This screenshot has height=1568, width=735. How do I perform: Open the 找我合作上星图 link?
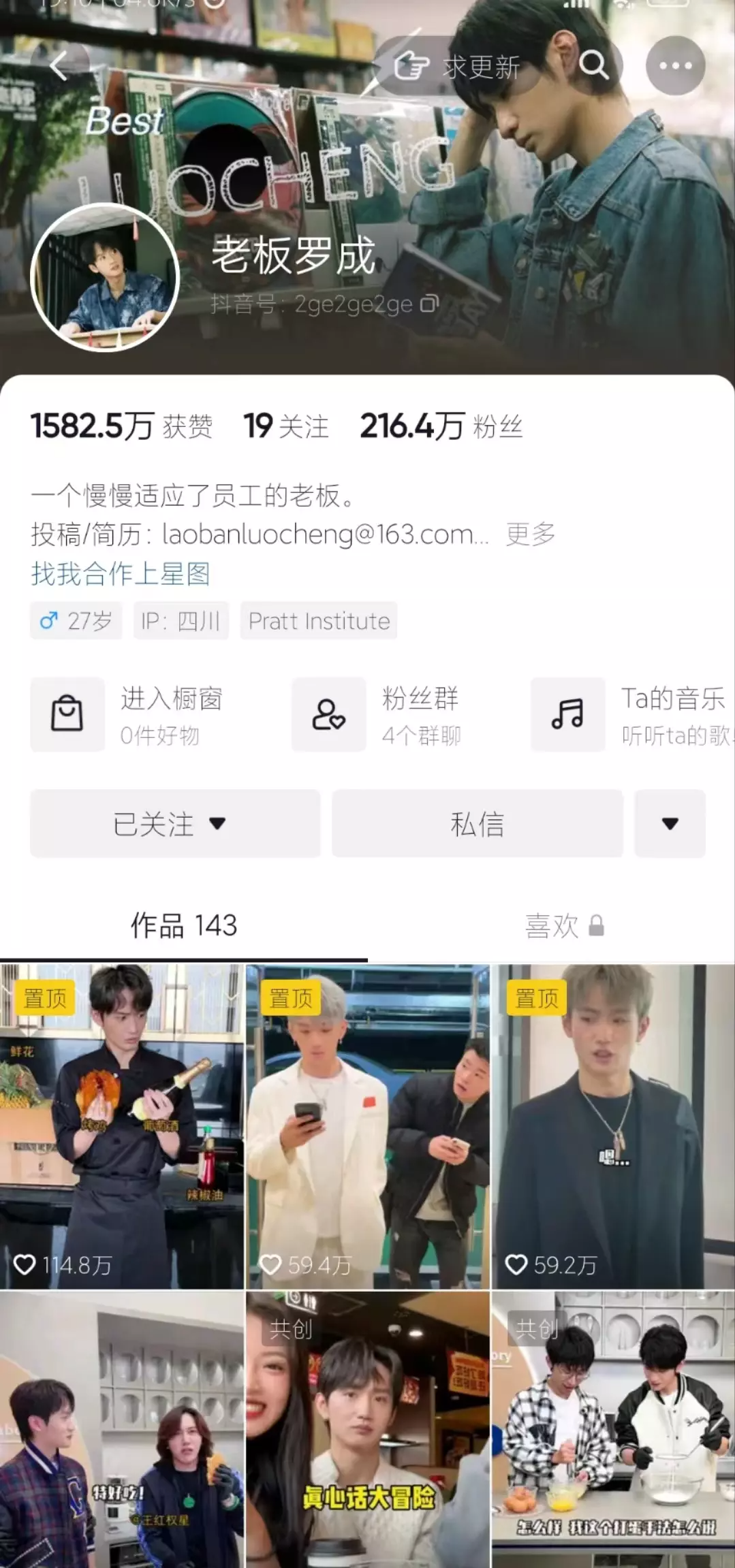120,573
